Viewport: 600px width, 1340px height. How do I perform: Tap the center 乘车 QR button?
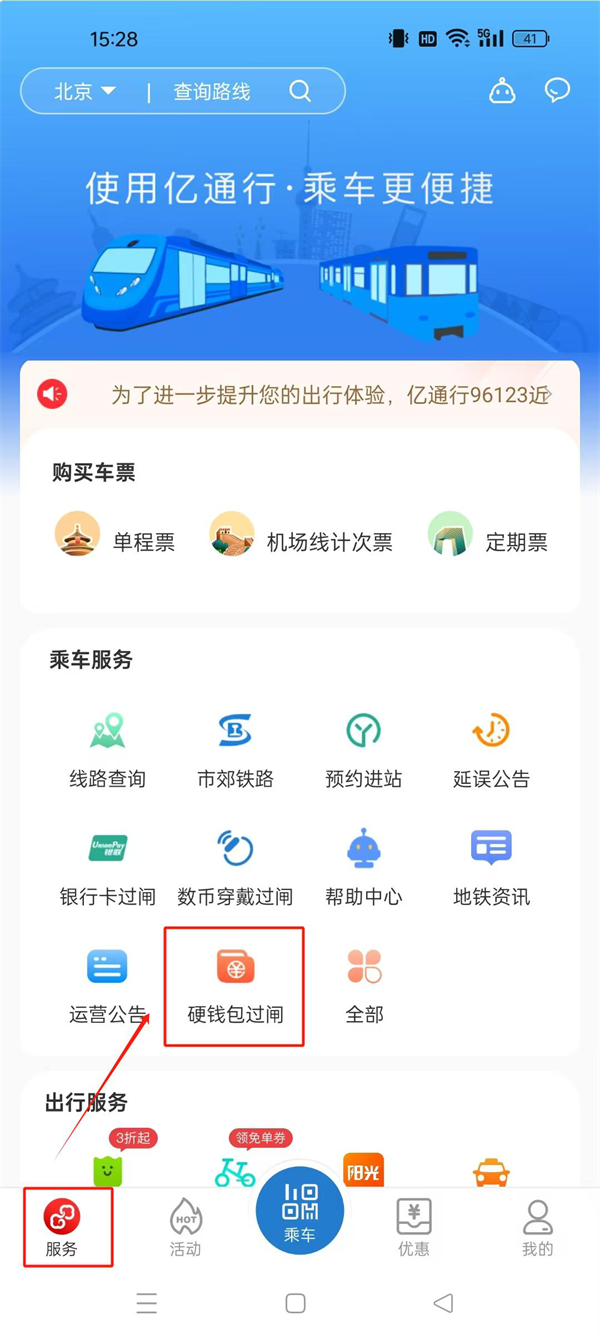click(300, 1210)
